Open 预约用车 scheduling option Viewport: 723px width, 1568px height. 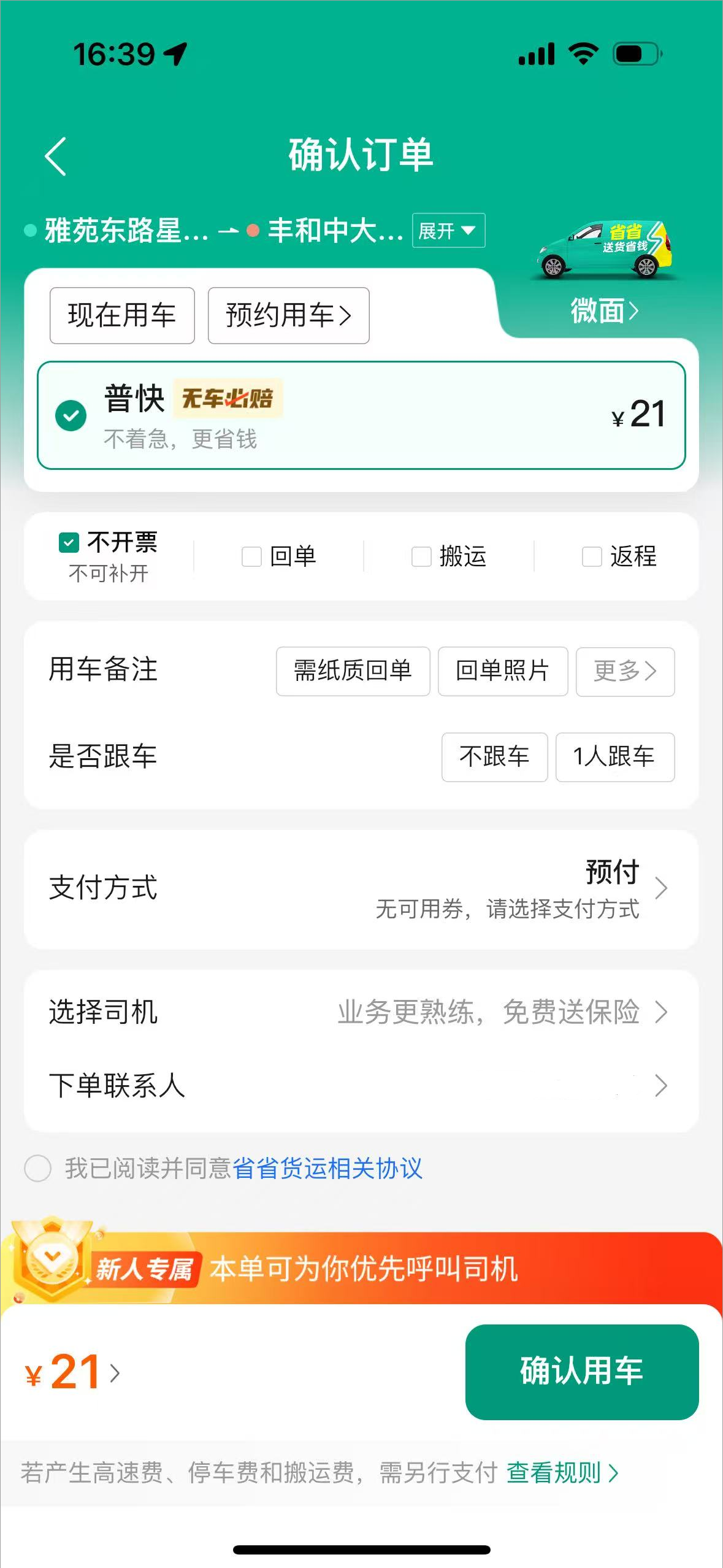tap(288, 315)
